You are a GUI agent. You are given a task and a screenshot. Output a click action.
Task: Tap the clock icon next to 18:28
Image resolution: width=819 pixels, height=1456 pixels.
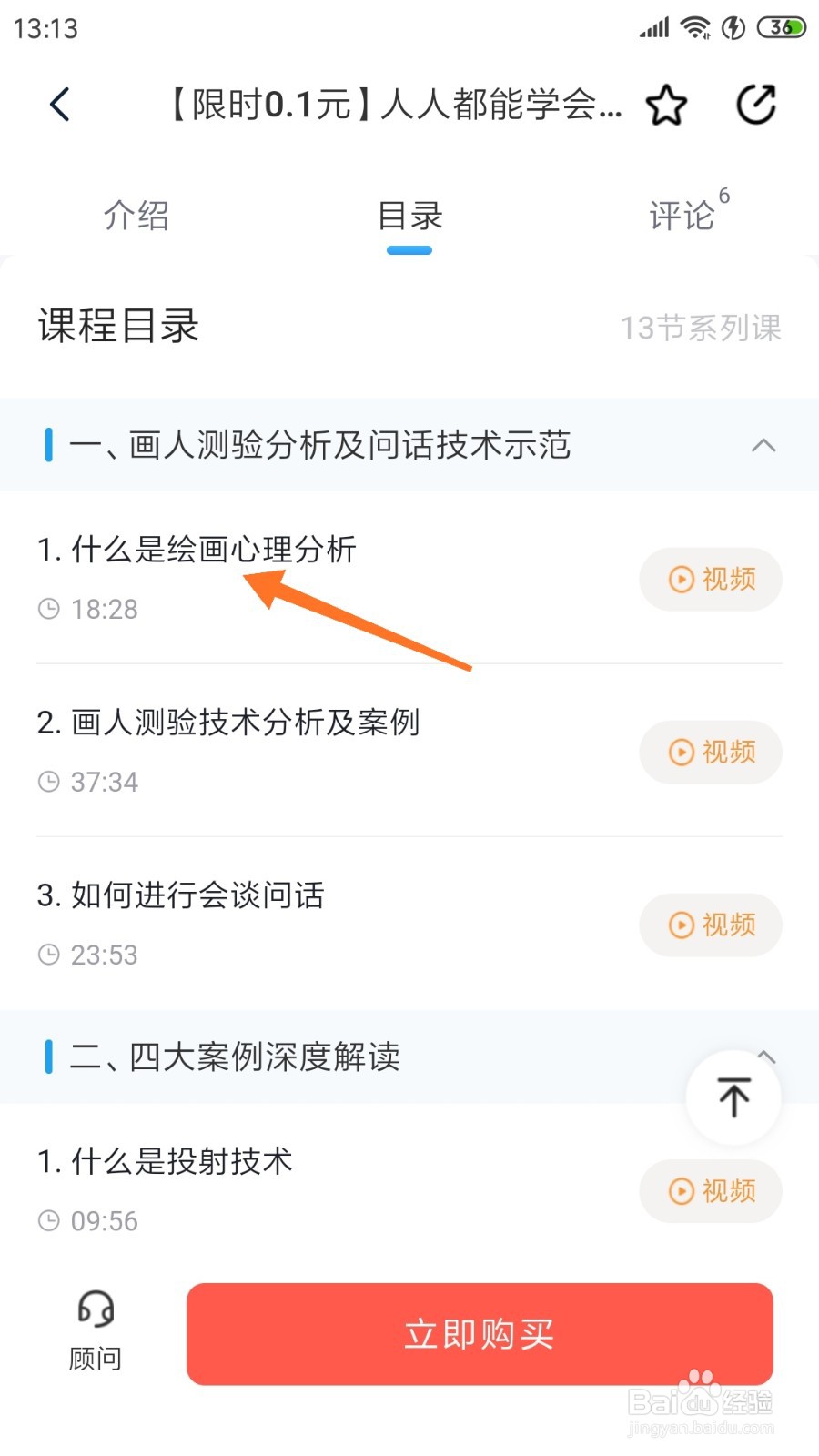pyautogui.click(x=47, y=608)
